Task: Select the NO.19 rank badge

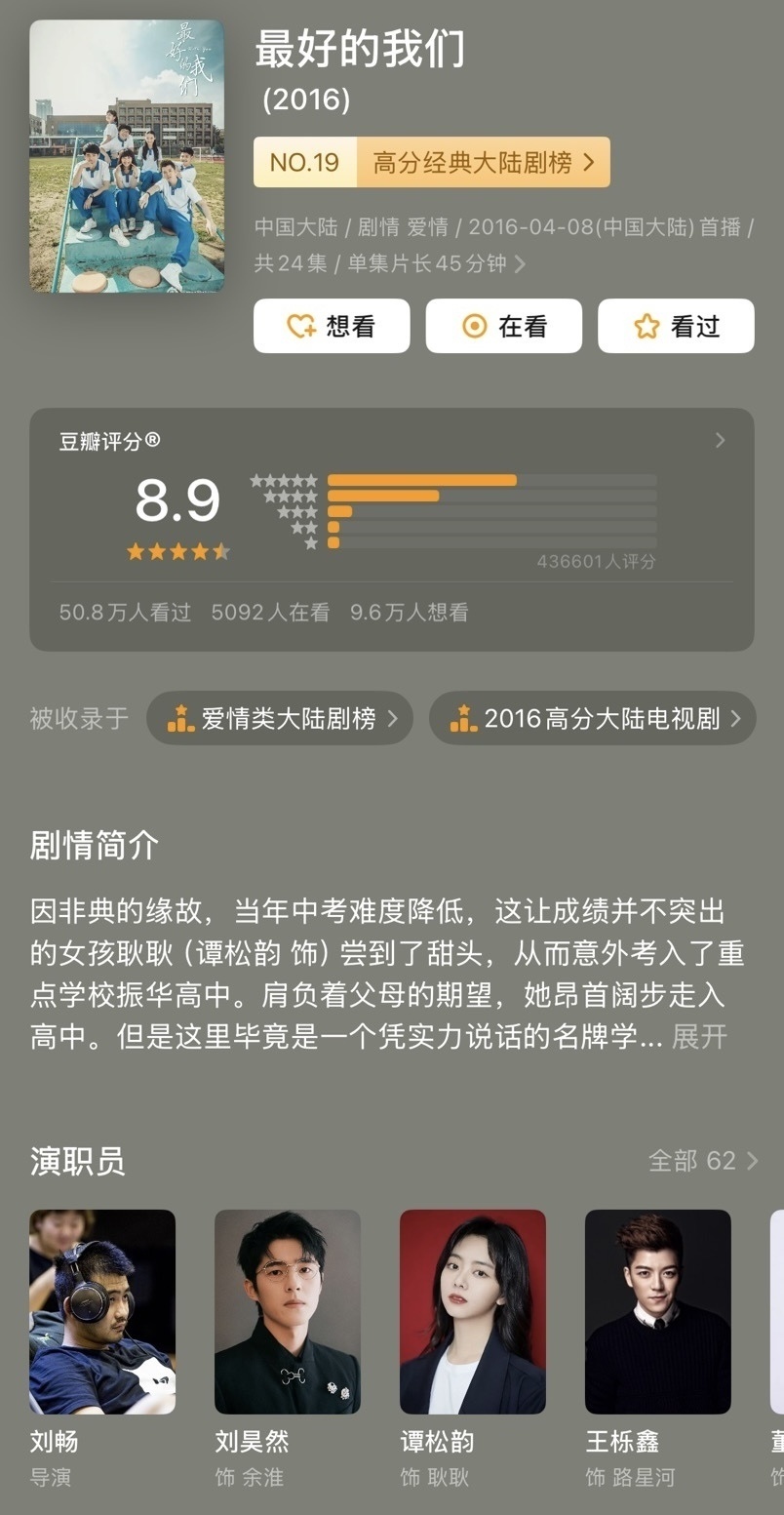Action: 303,163
